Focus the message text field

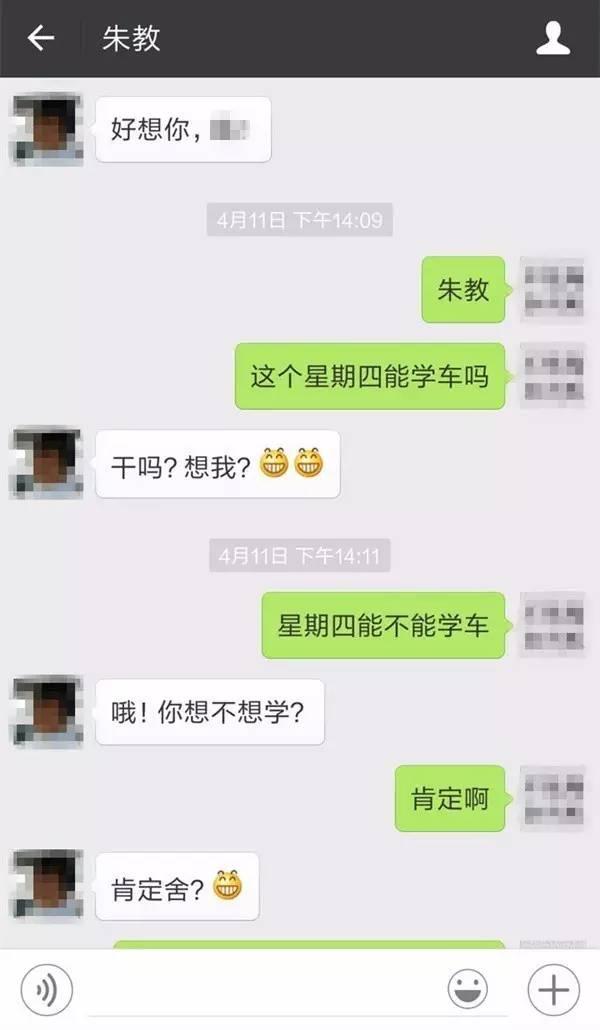point(260,990)
